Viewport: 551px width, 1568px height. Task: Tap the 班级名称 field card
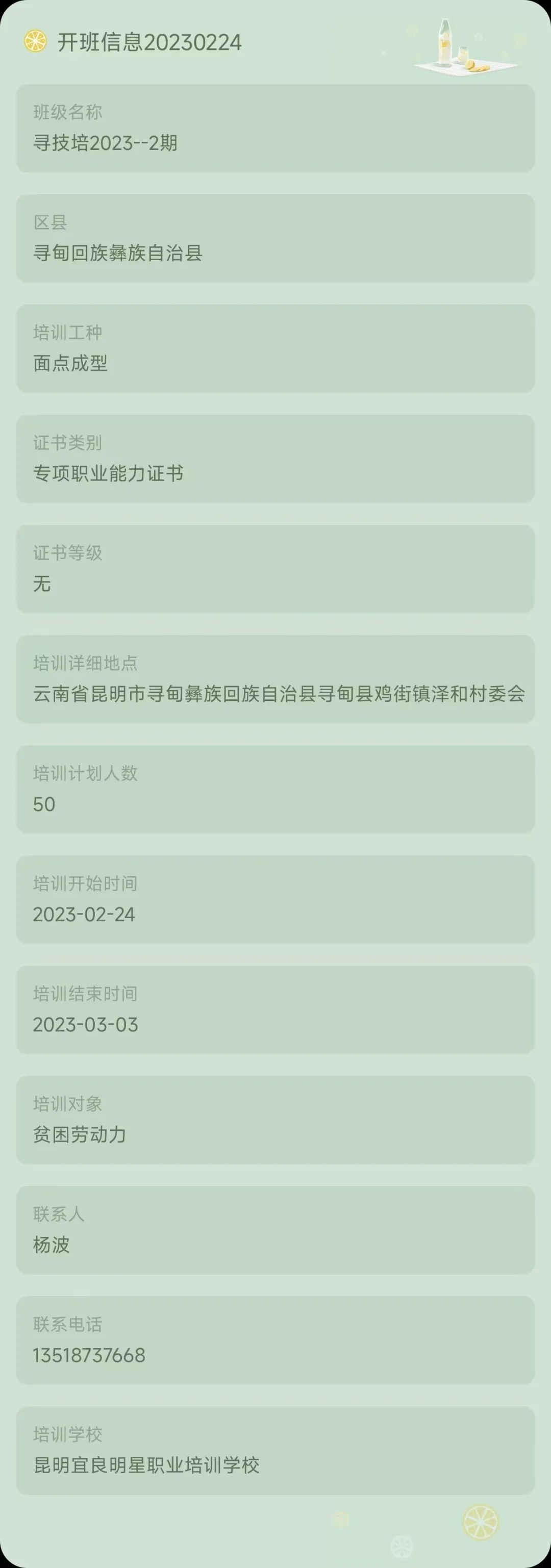pyautogui.click(x=275, y=128)
